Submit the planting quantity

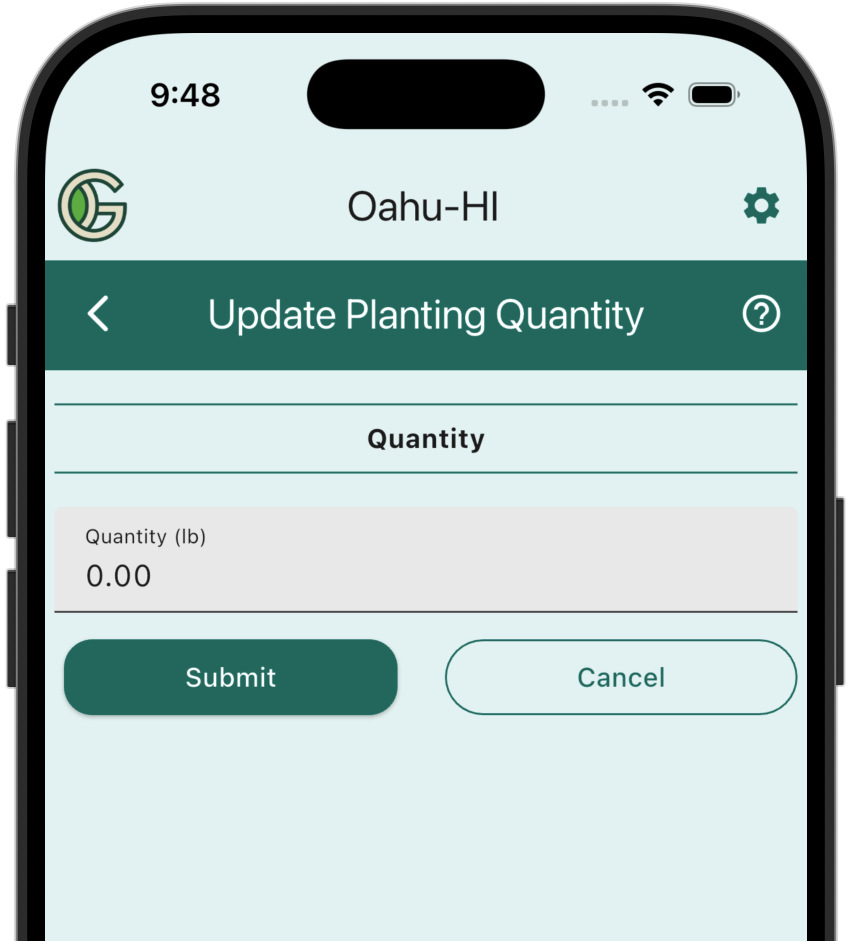[231, 677]
